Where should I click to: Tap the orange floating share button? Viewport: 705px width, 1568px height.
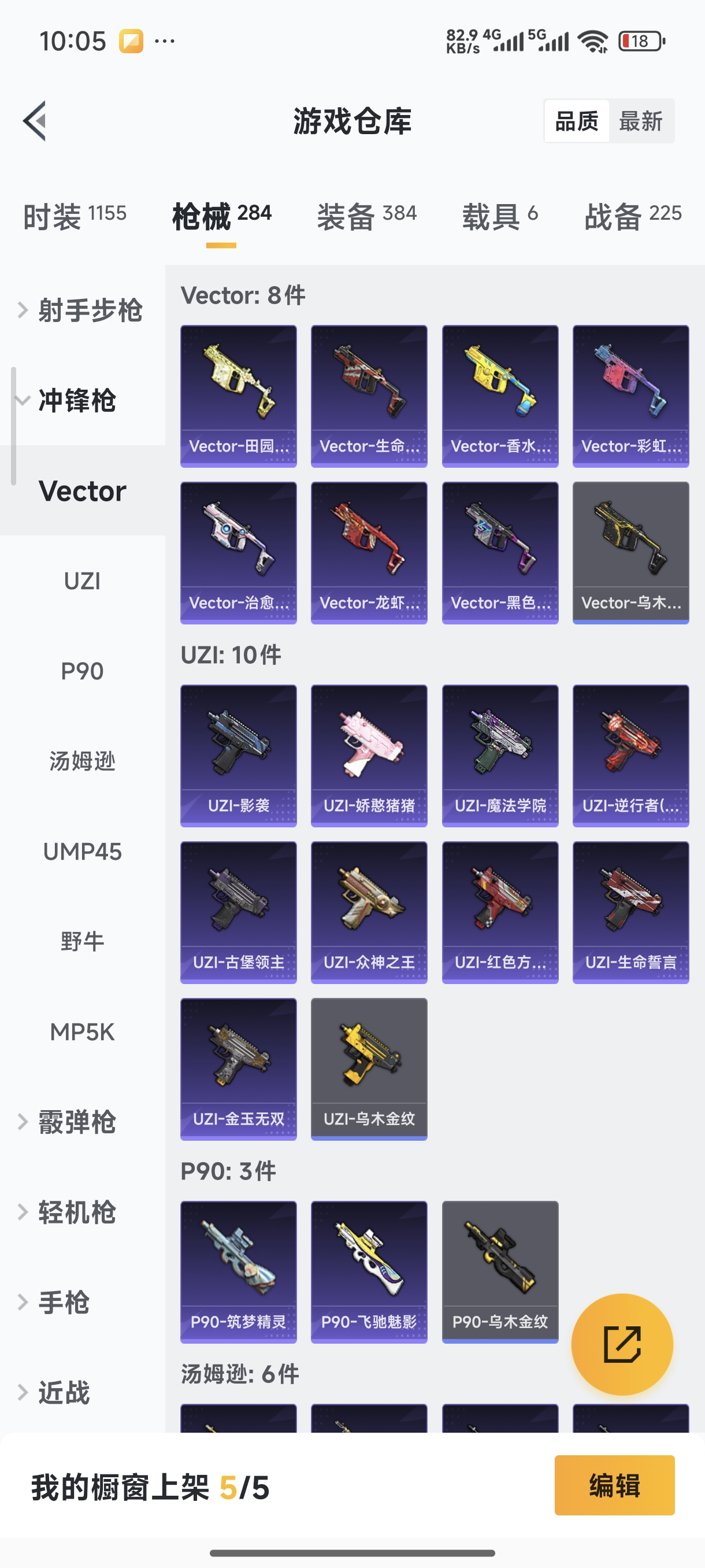pyautogui.click(x=622, y=1344)
